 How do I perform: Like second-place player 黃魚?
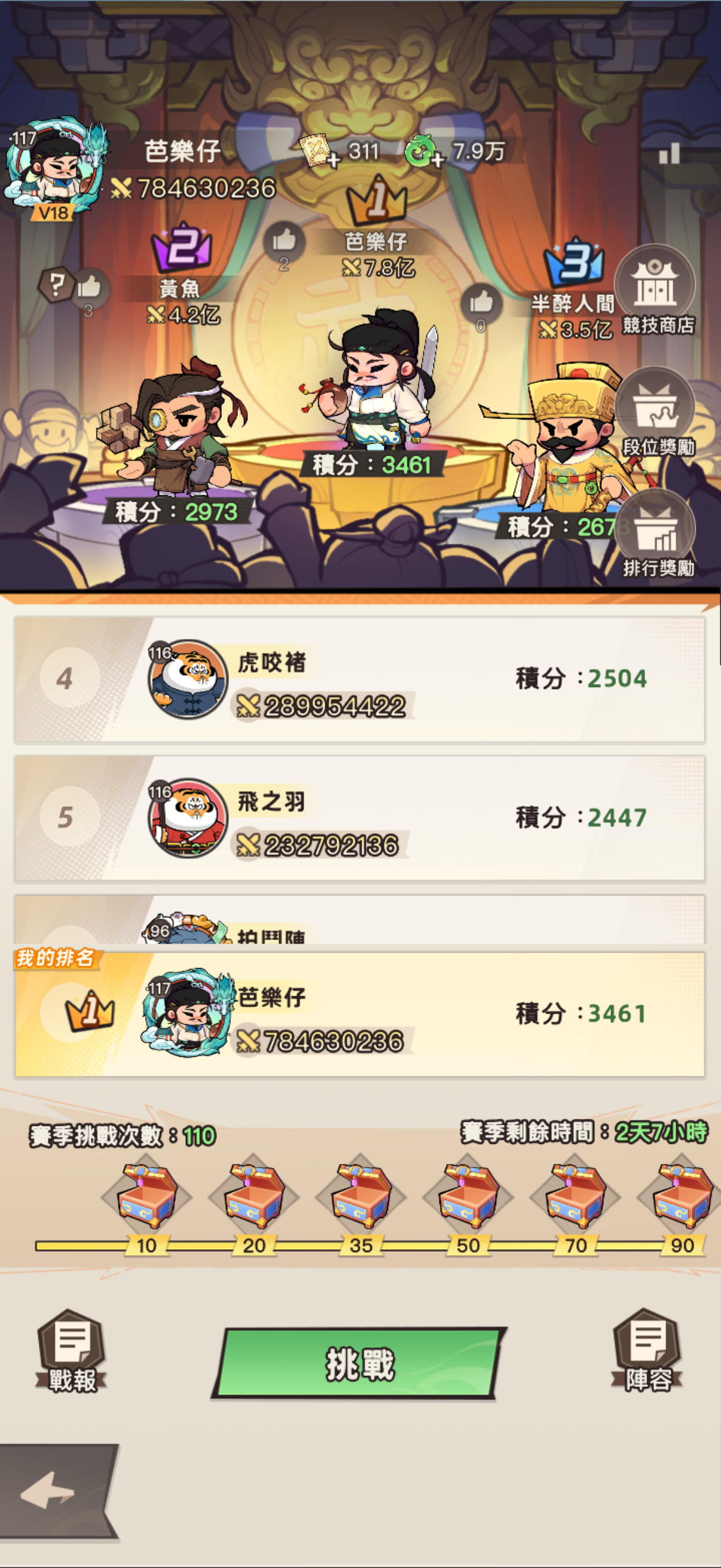point(90,286)
